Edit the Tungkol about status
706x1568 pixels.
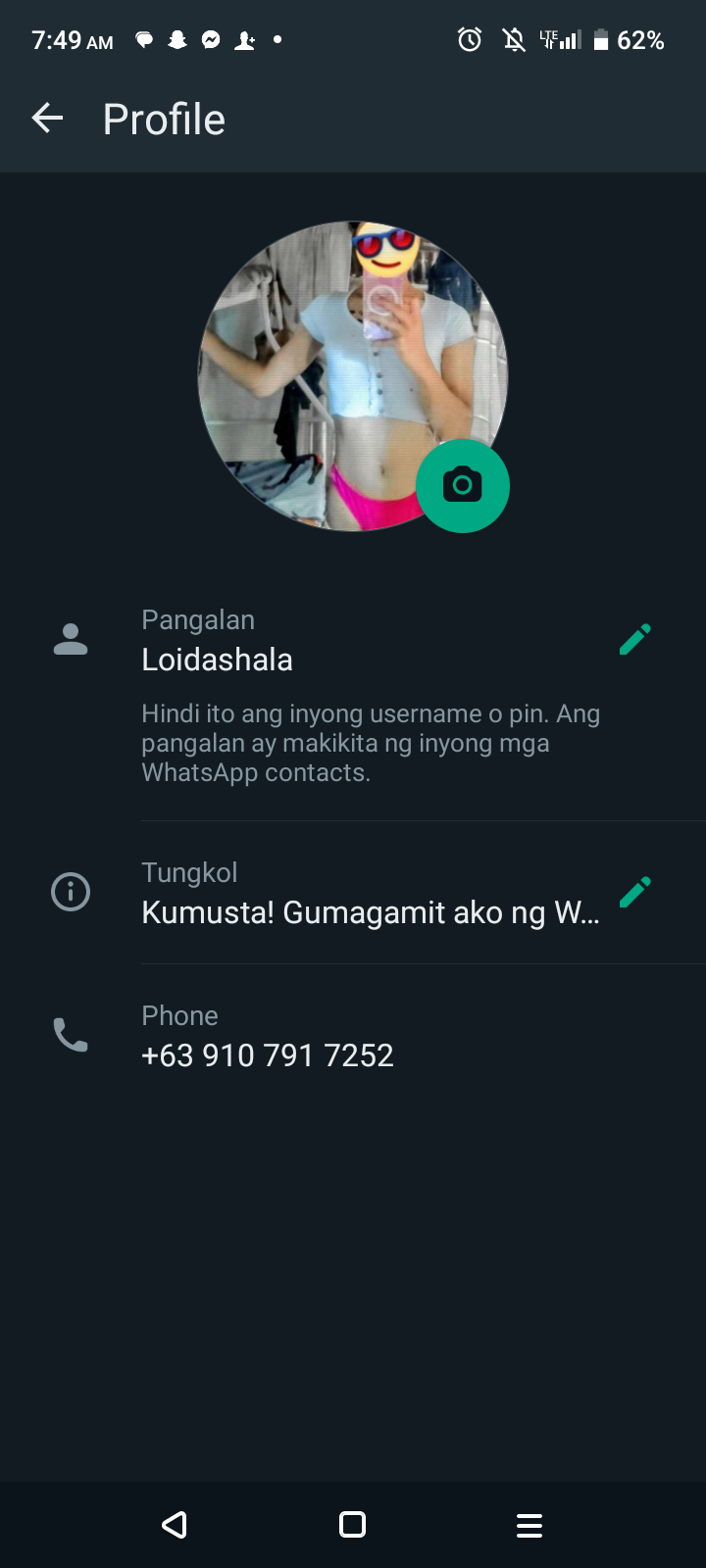(634, 892)
